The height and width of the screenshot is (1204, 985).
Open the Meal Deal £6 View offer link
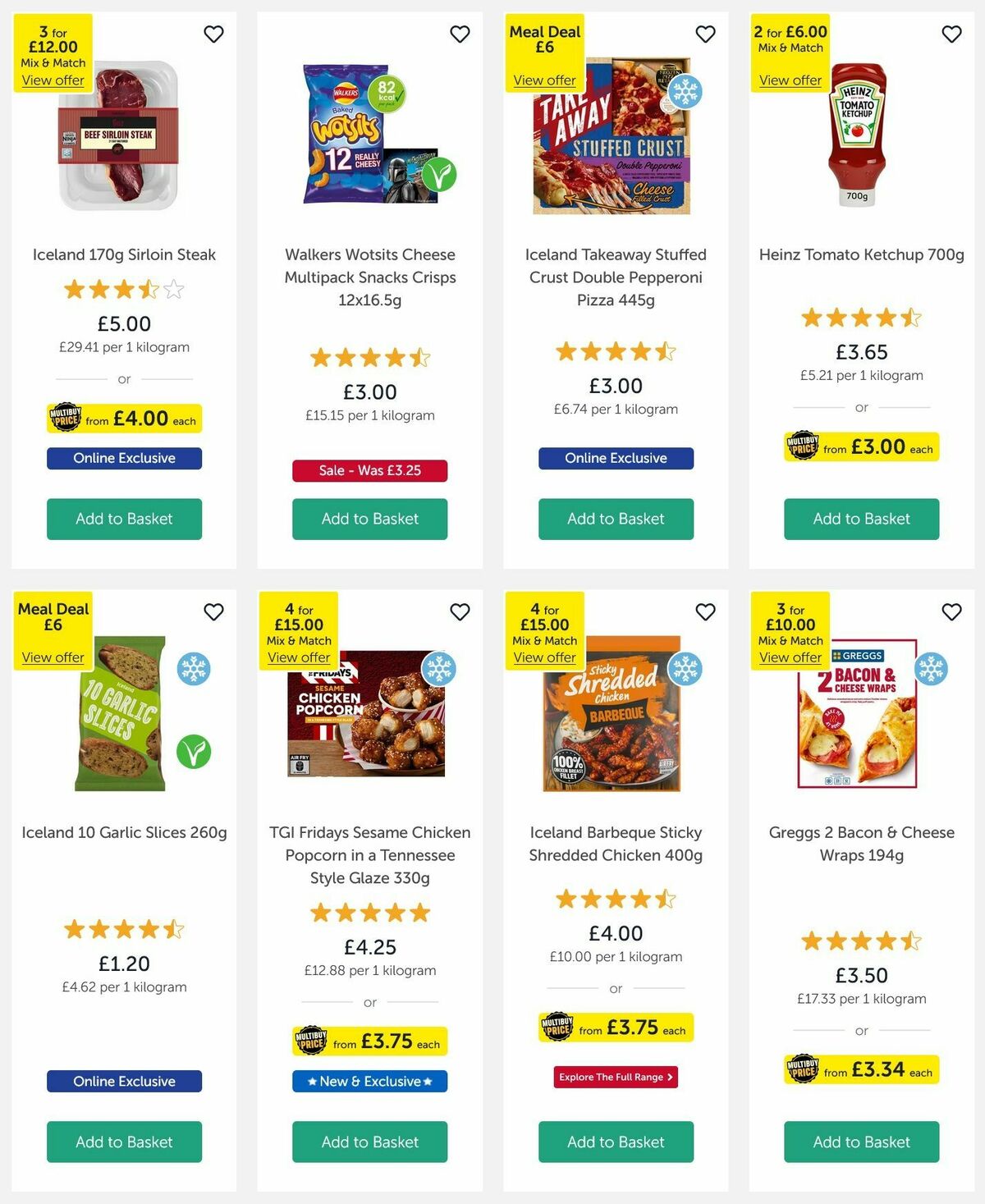[545, 80]
